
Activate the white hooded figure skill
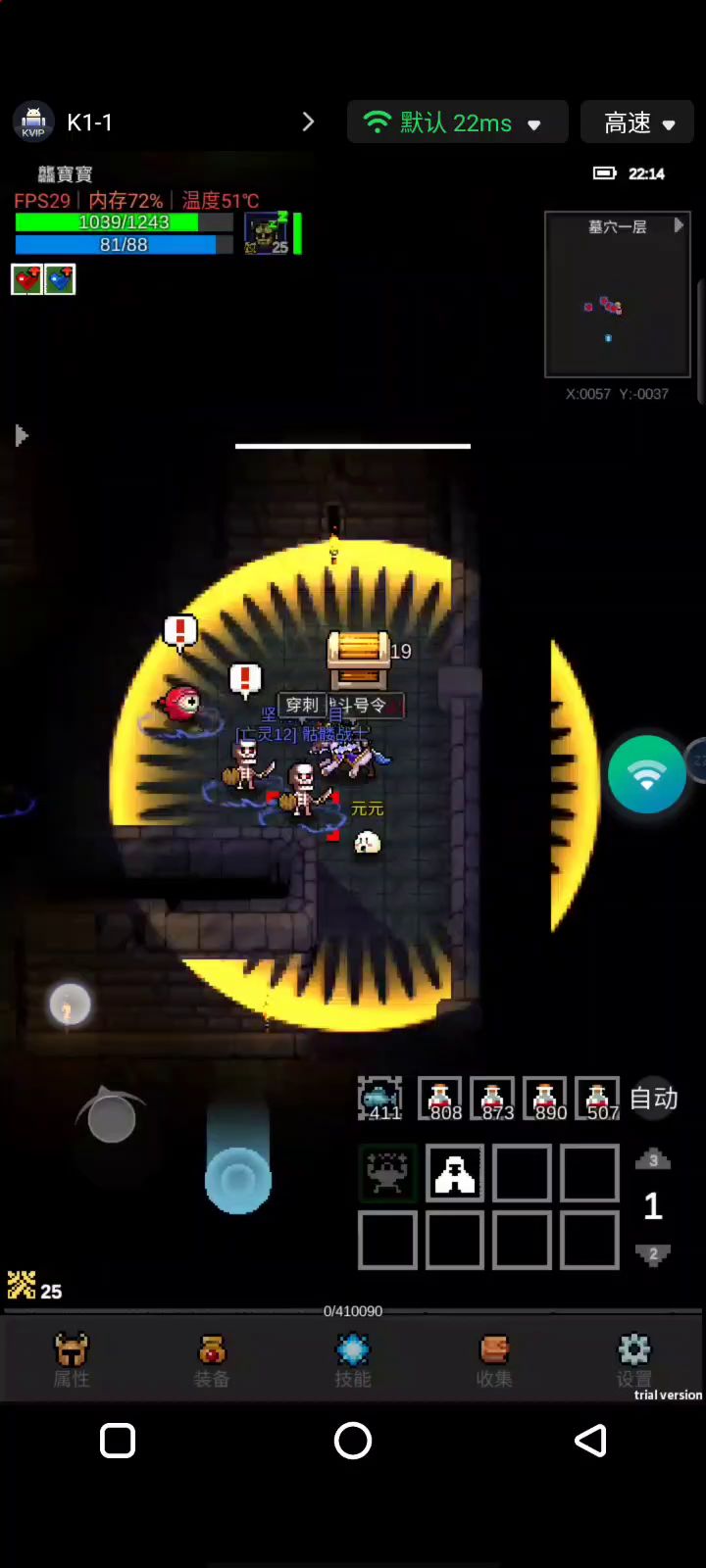point(455,1173)
